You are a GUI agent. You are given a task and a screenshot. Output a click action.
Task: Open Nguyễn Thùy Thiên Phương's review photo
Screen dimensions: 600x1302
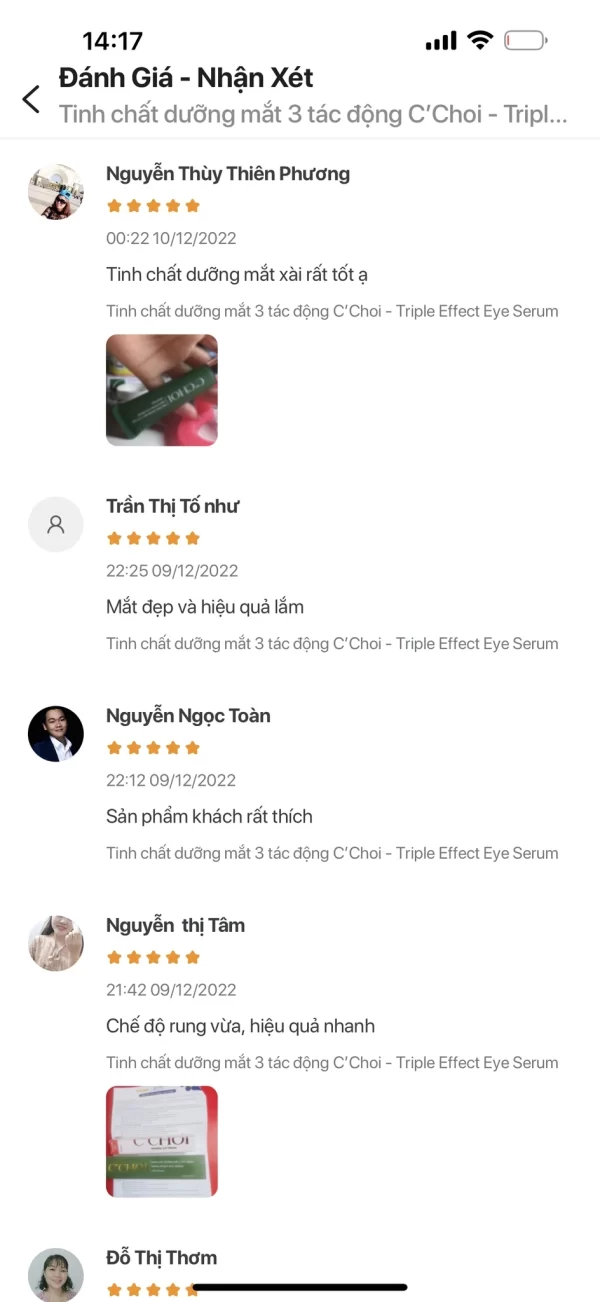point(161,390)
